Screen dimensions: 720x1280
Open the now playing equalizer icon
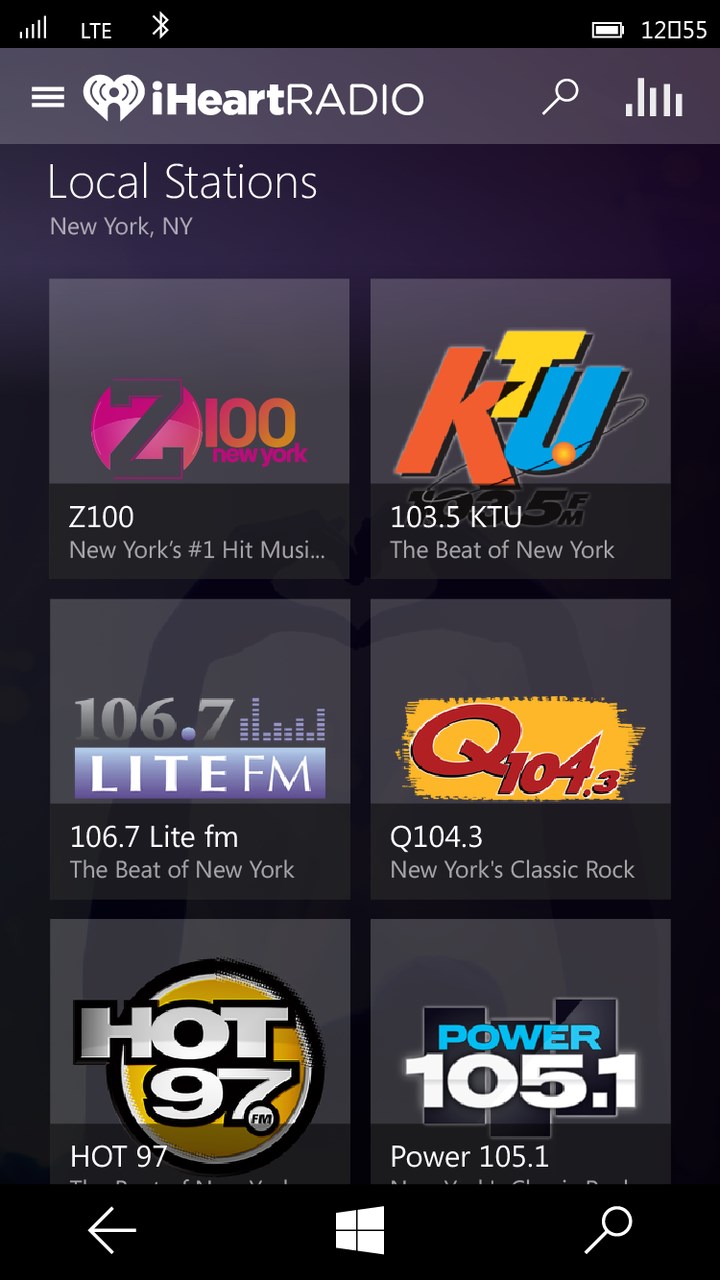[654, 98]
